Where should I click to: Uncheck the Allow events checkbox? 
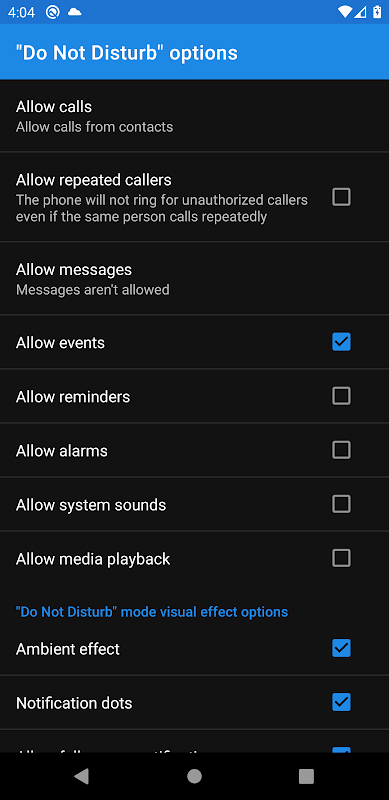click(x=341, y=342)
